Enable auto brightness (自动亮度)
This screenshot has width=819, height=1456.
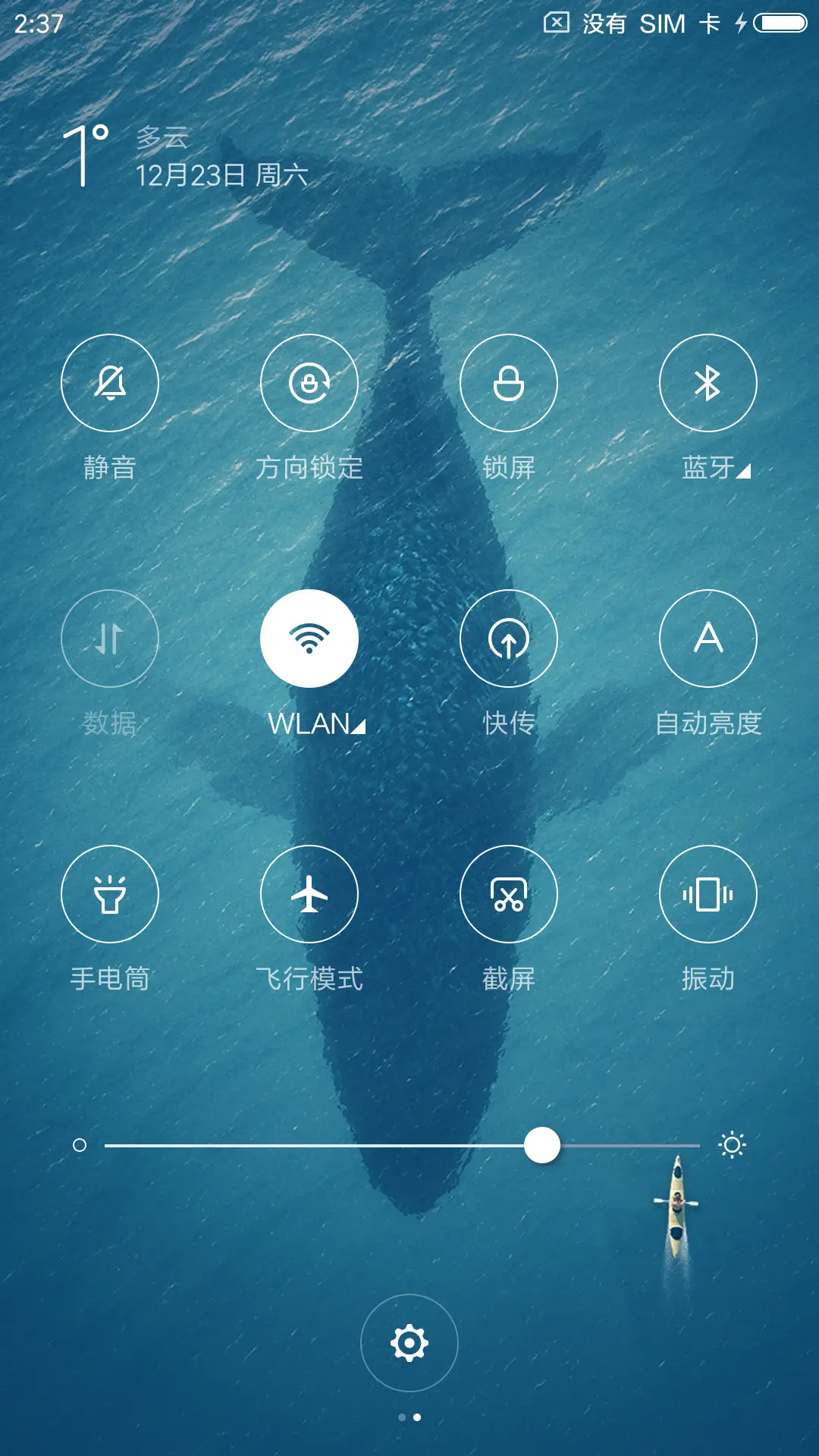tap(708, 639)
